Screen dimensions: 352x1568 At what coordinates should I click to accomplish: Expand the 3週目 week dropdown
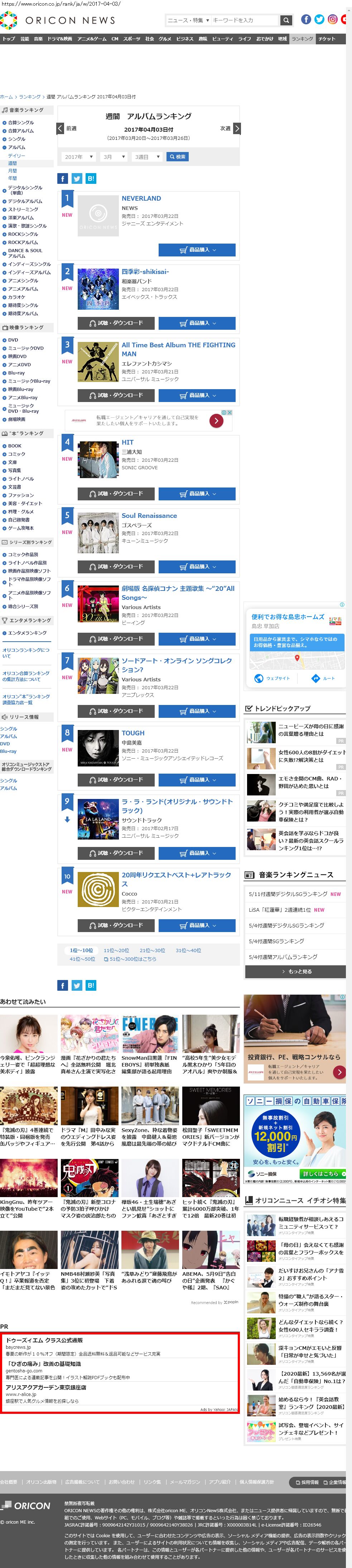[147, 157]
